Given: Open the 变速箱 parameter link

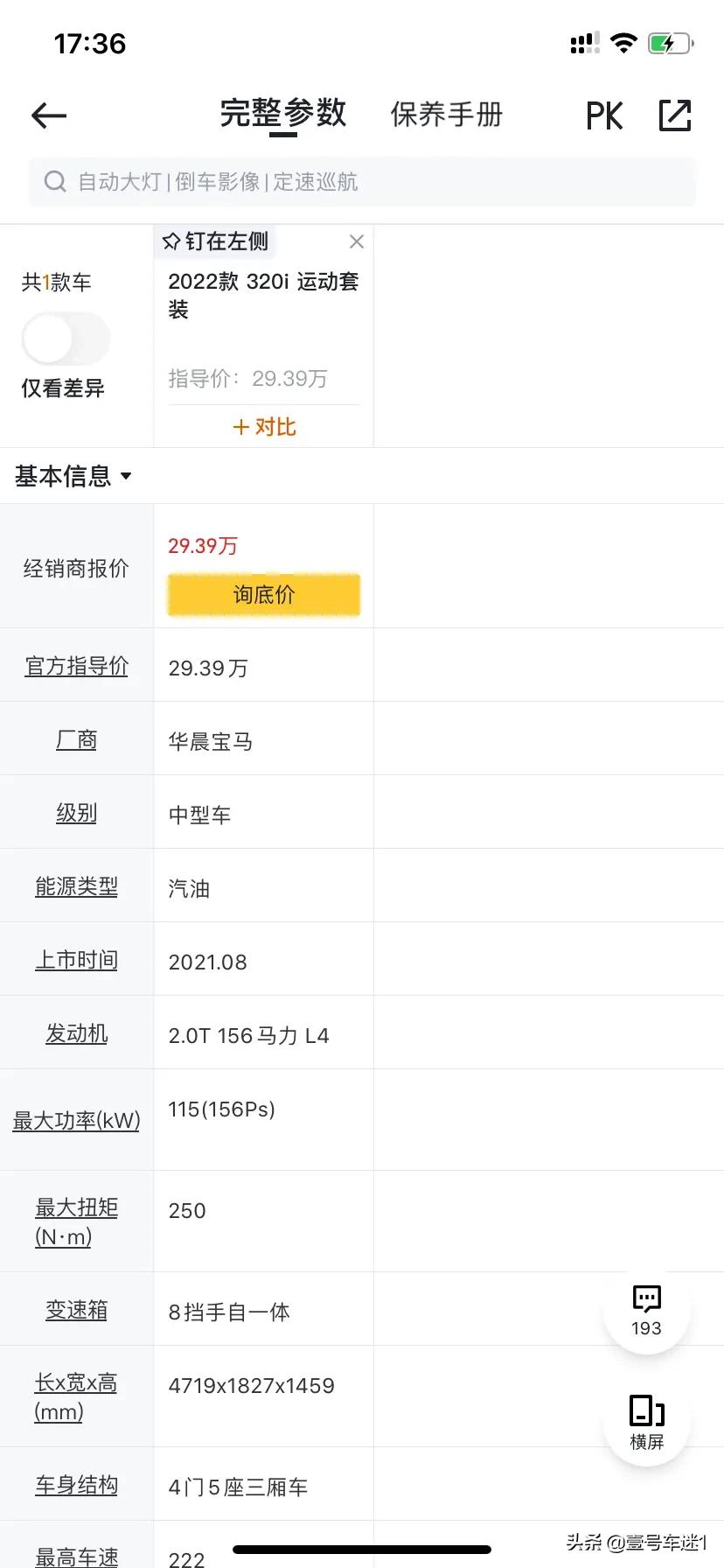Looking at the screenshot, I should point(76,1310).
